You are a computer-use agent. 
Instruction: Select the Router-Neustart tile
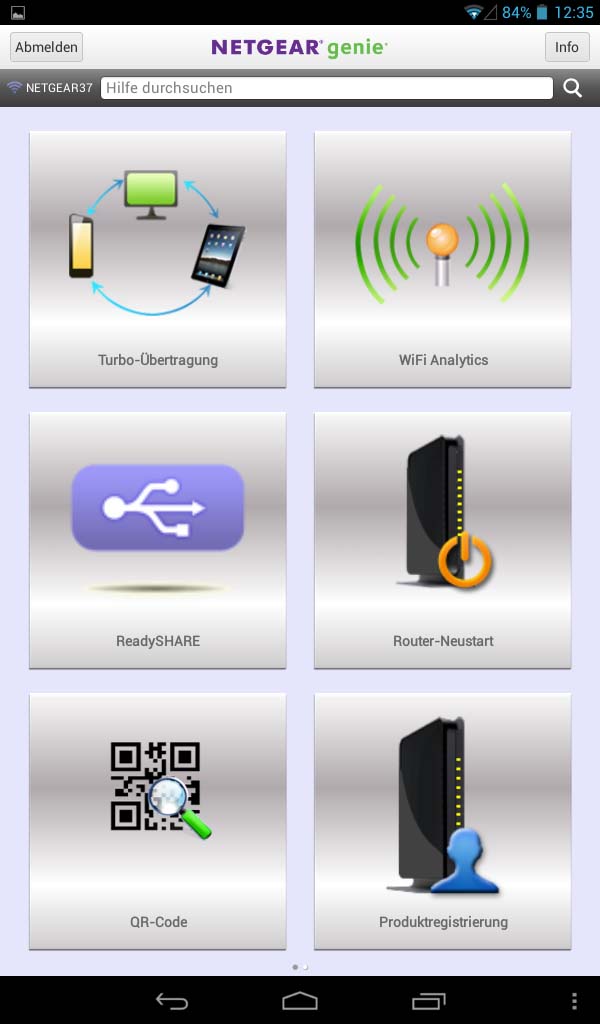click(x=443, y=540)
